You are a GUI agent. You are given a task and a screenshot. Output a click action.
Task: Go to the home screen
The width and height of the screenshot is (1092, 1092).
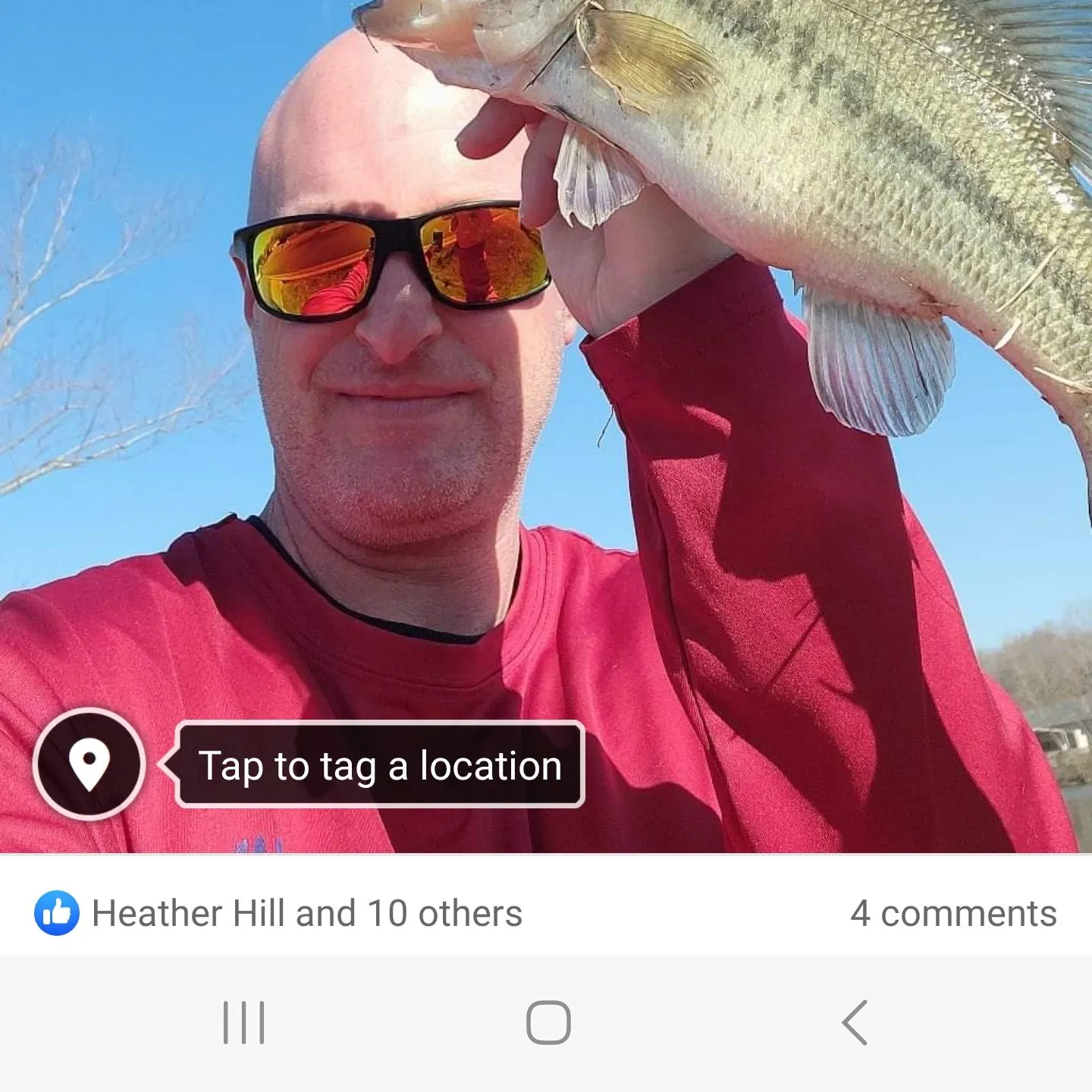click(x=548, y=1022)
